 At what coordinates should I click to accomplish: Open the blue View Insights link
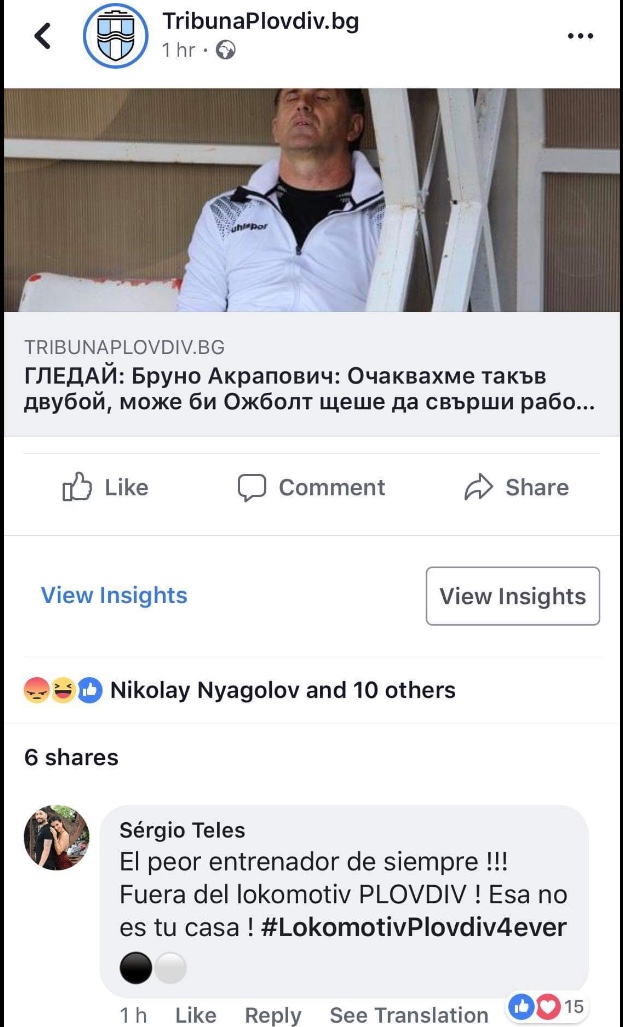(x=114, y=595)
